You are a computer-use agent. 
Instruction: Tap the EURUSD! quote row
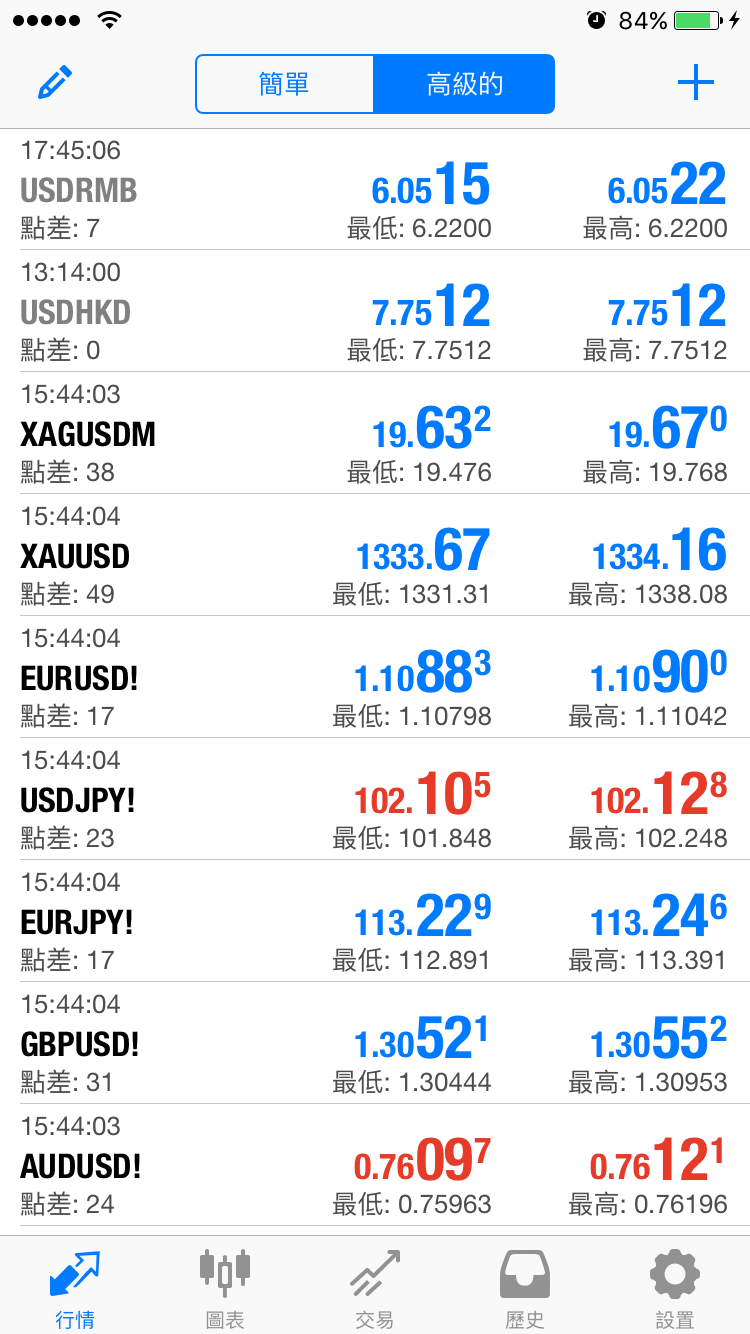(375, 677)
